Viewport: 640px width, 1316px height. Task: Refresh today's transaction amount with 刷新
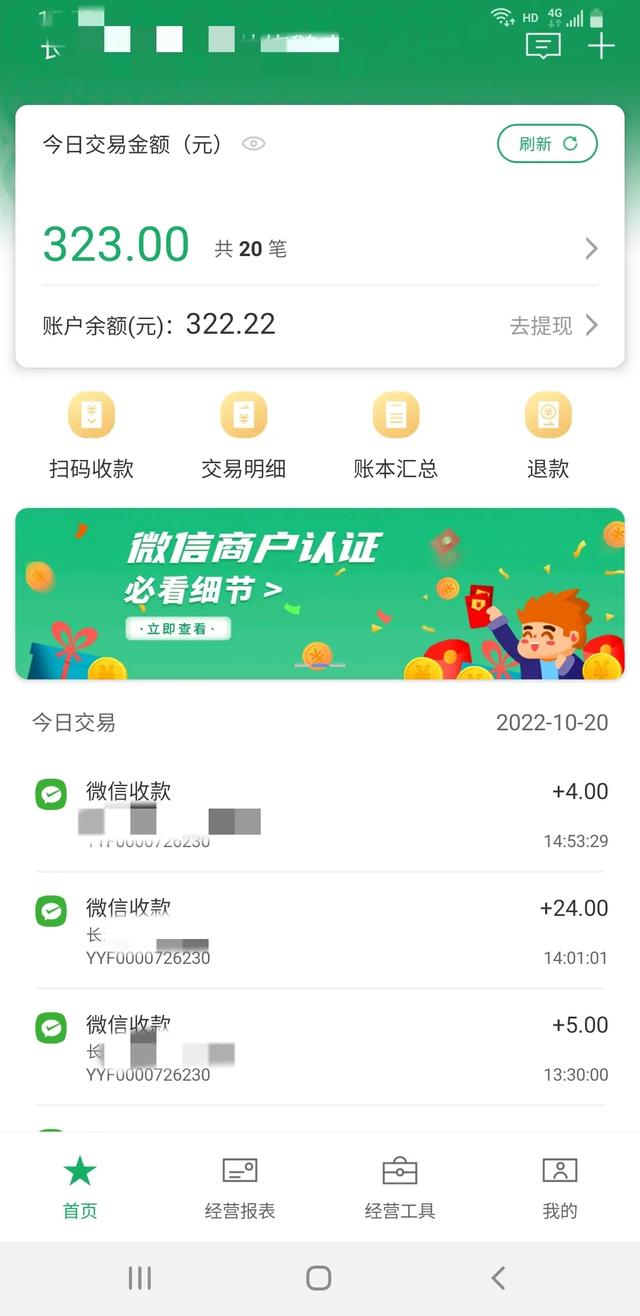547,144
